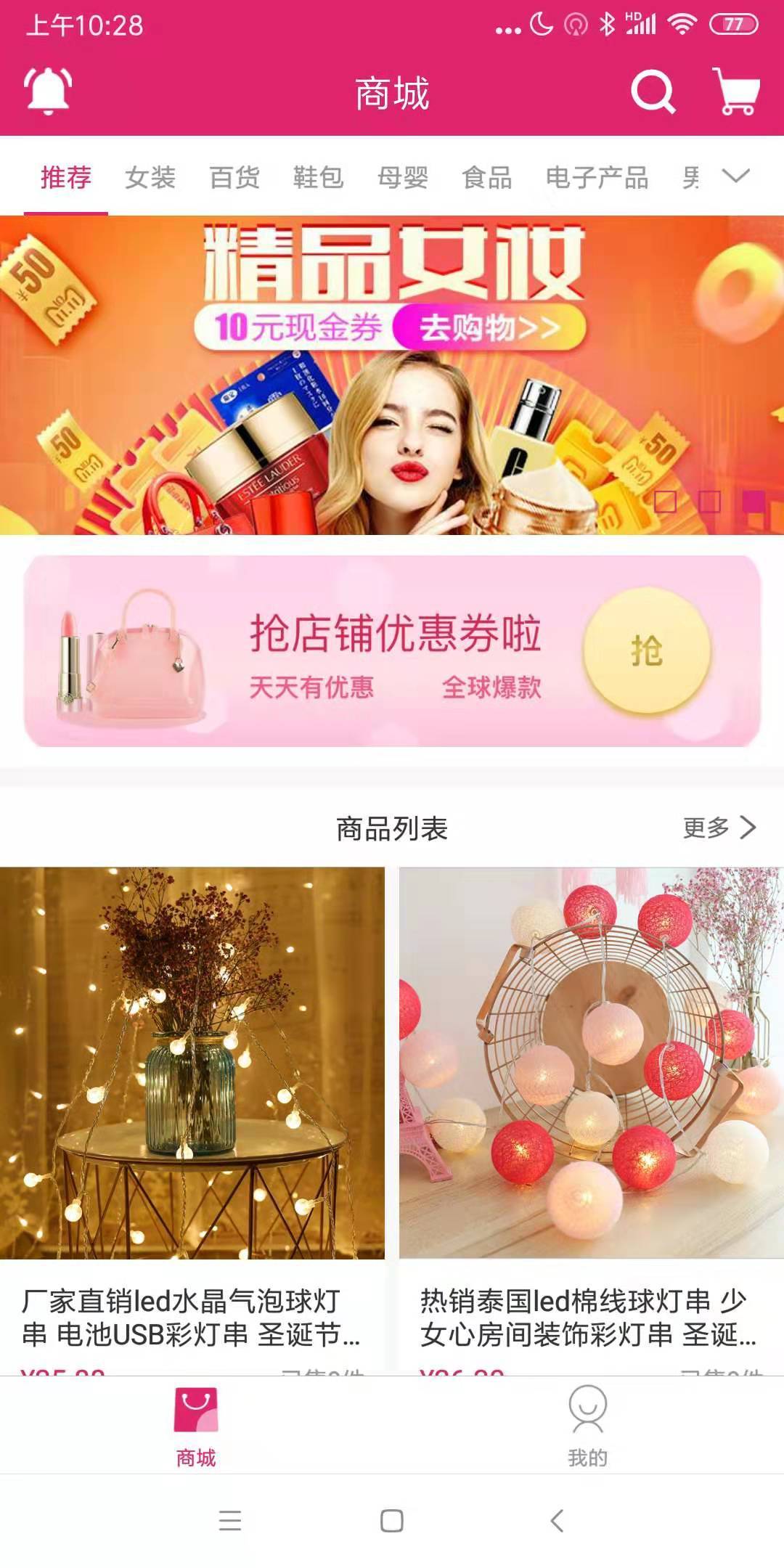Open the search icon
Image resolution: width=784 pixels, height=1568 pixels.
click(x=653, y=91)
